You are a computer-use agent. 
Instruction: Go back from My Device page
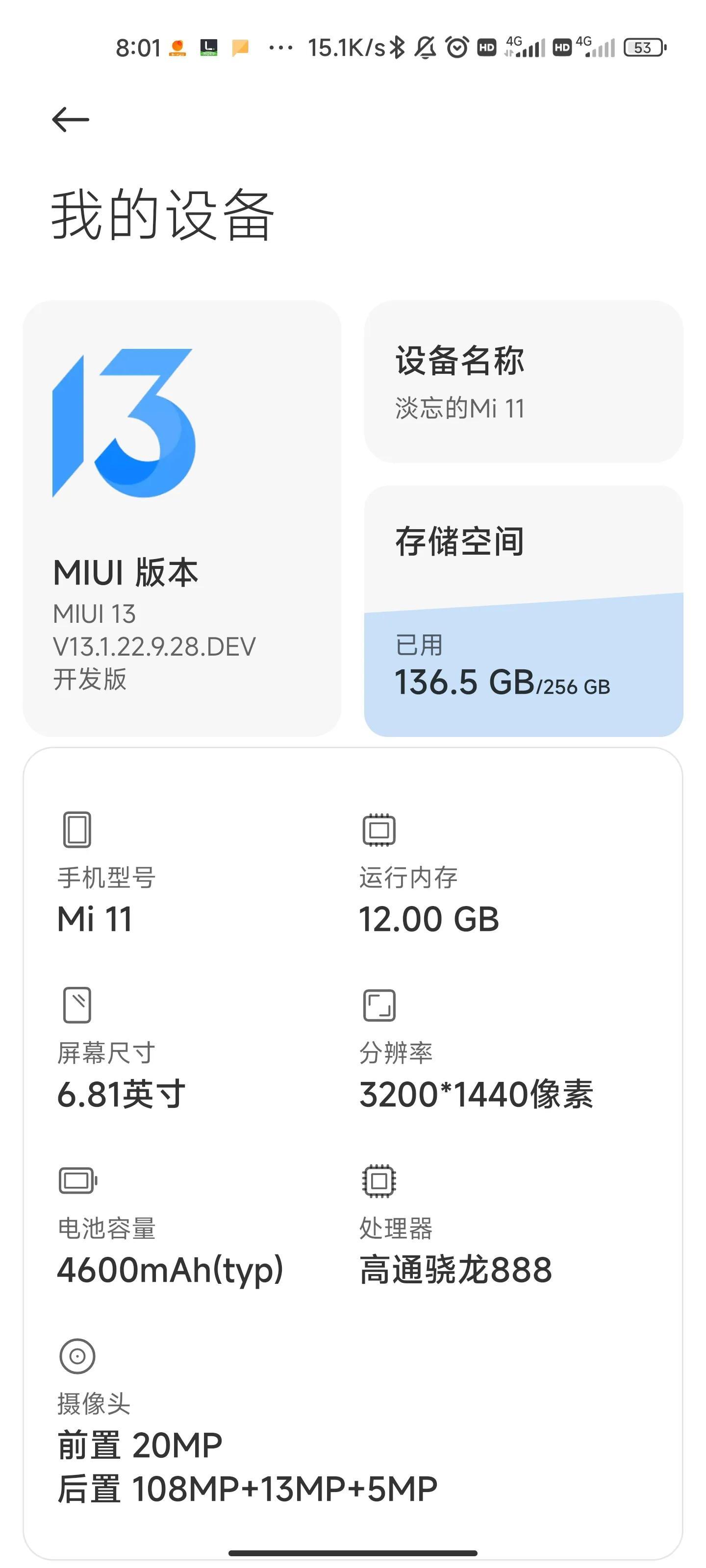click(71, 119)
